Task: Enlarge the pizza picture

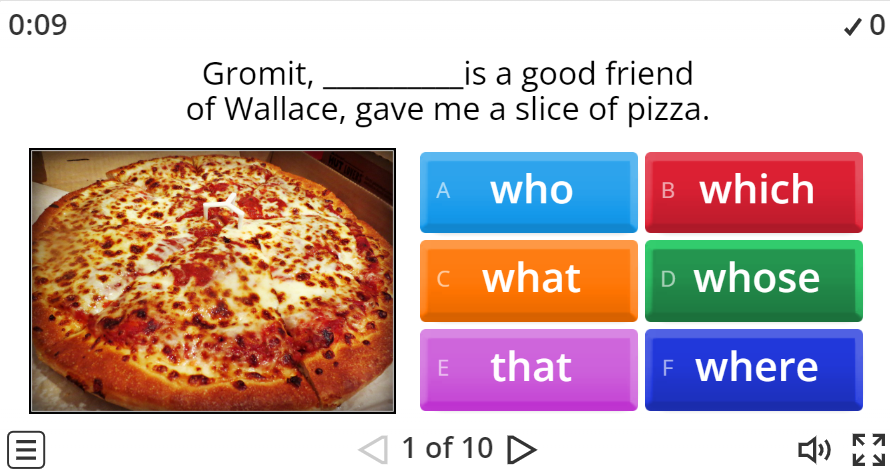Action: [x=213, y=281]
